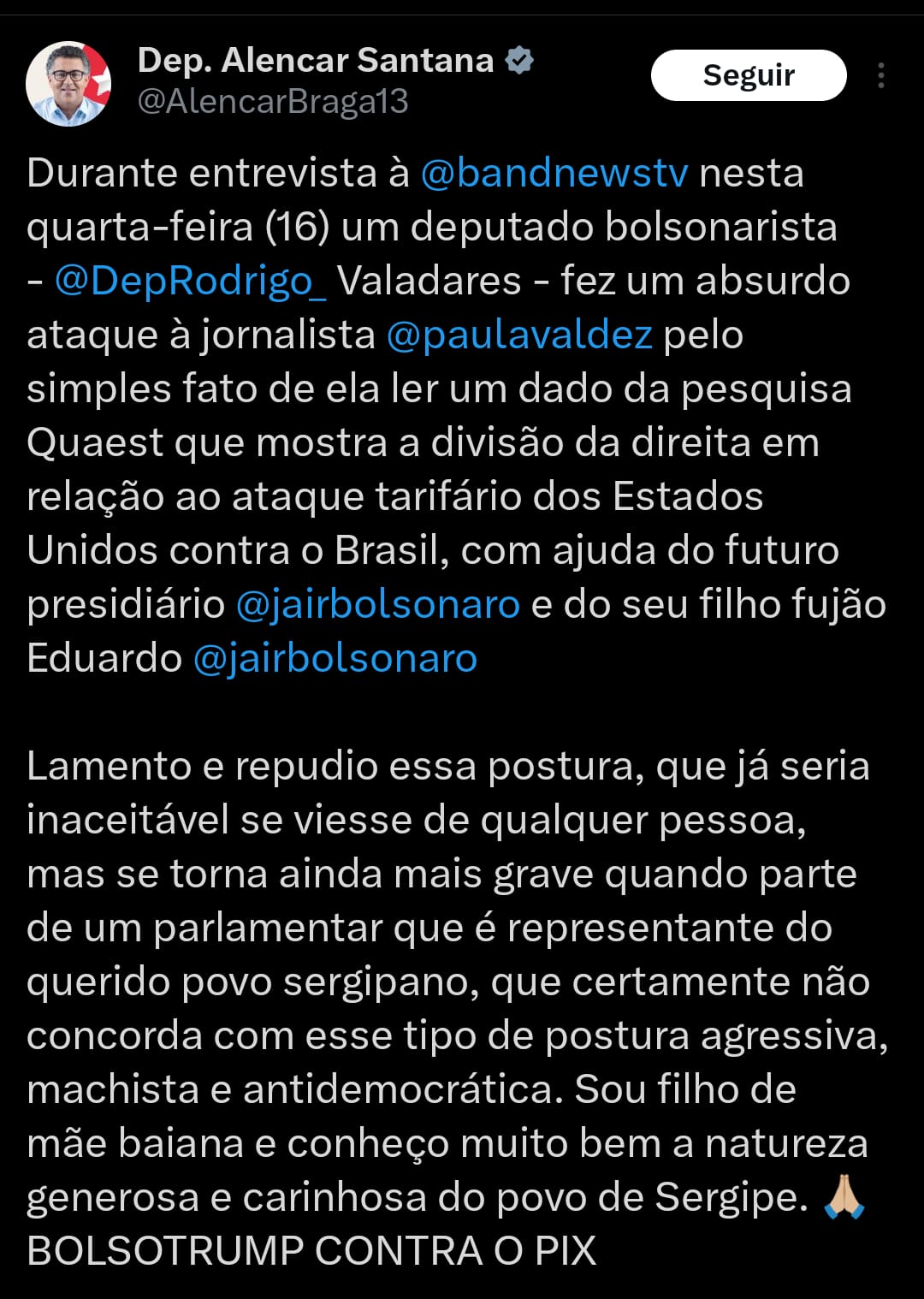
Task: Follow Dep. Alencar Santana with Seguir
Action: point(749,75)
